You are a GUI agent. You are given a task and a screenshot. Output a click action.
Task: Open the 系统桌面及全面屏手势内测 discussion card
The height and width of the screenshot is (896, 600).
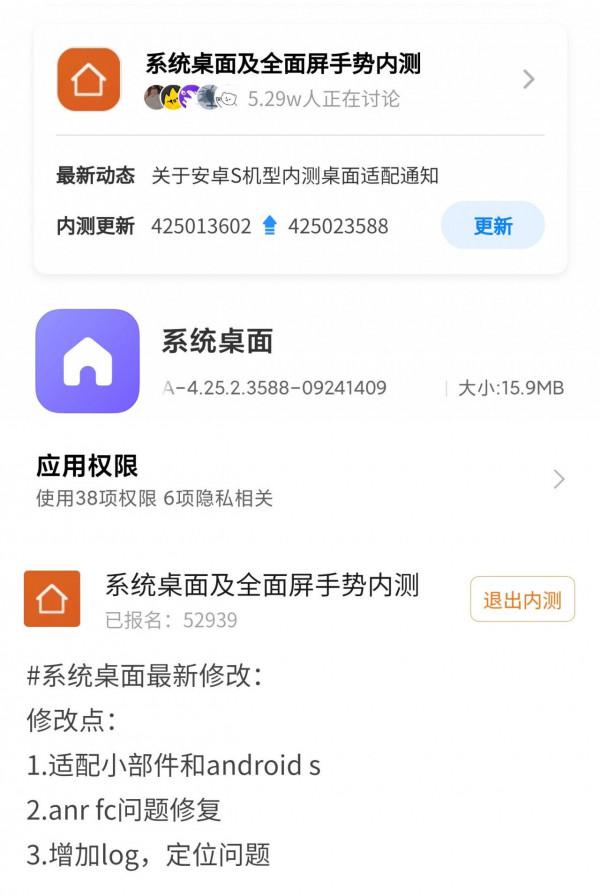300,80
